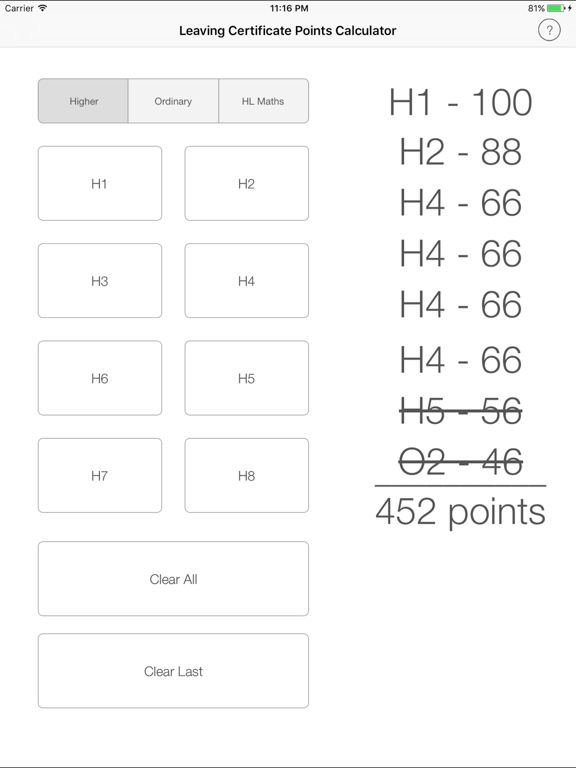
Task: Tap the H8 grade button
Action: coord(246,476)
